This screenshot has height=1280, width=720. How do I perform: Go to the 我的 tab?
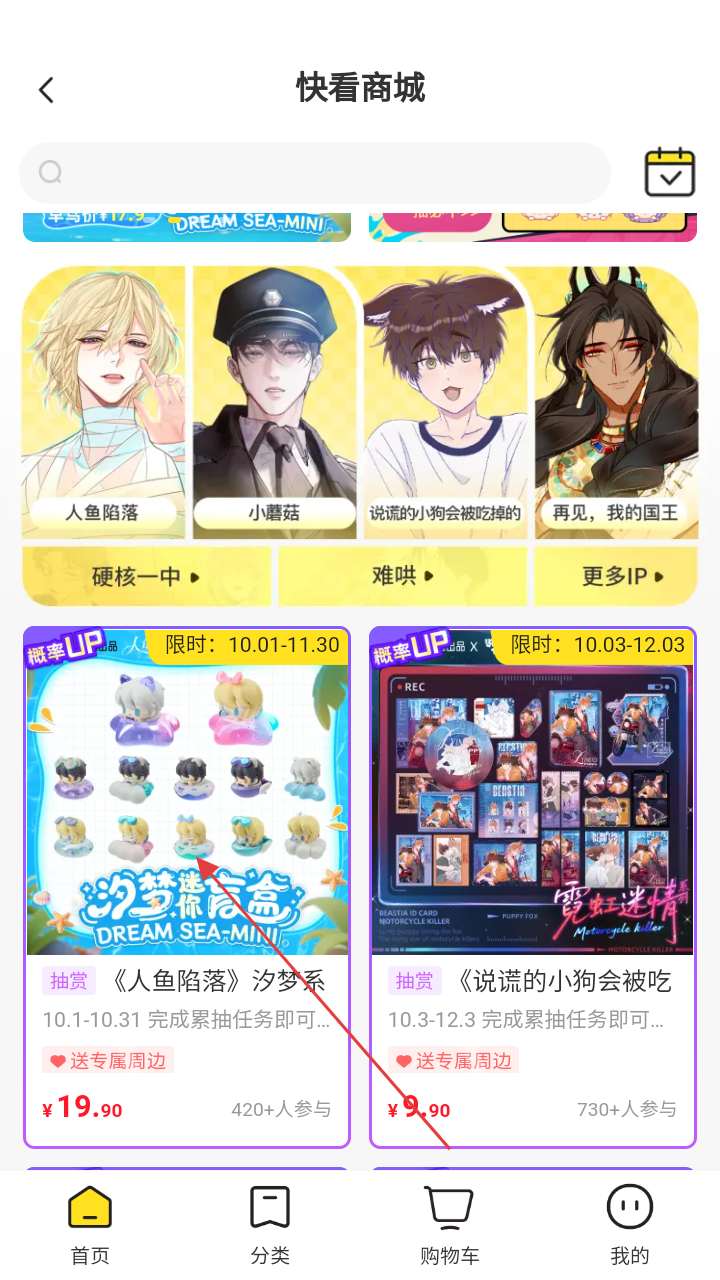click(x=630, y=1225)
